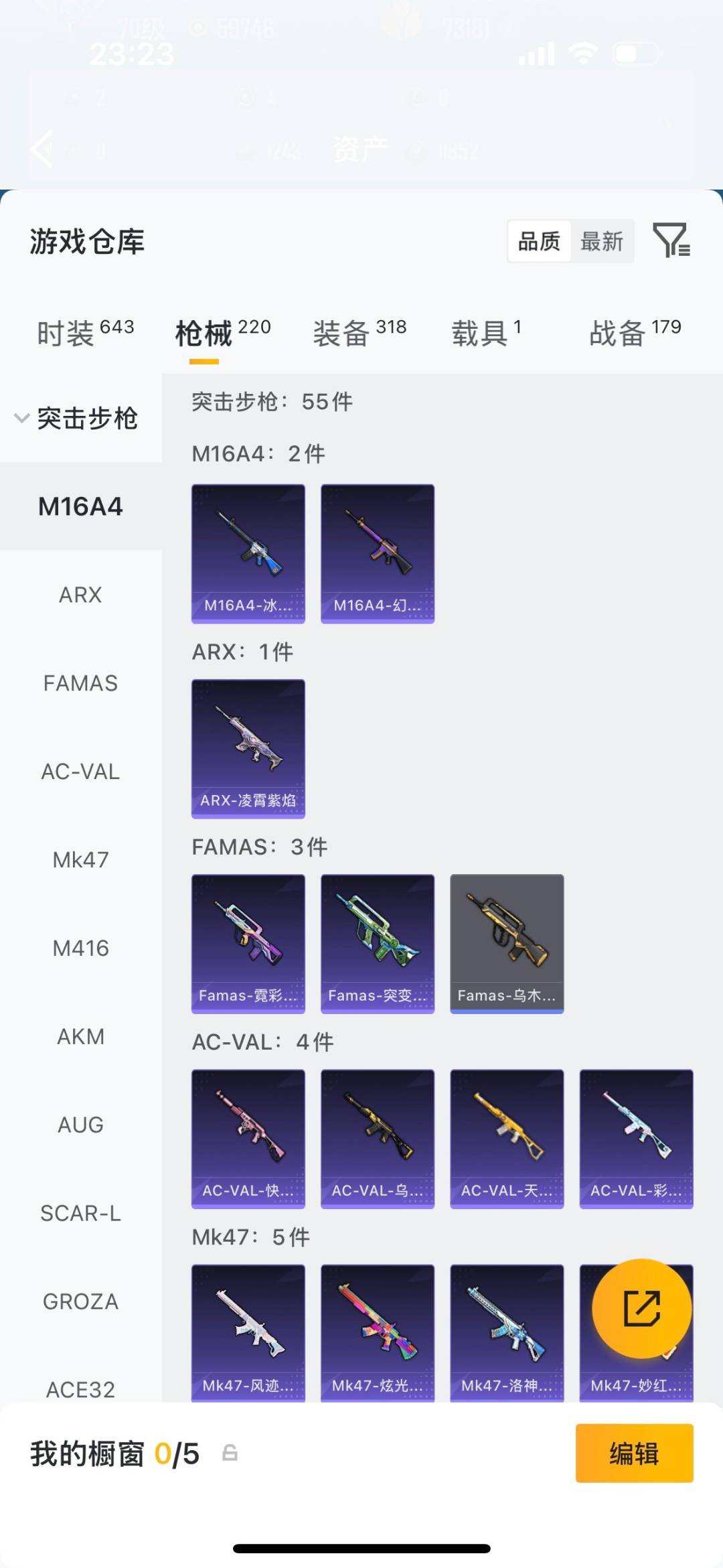Select FAMAS in the weapon sidebar

80,683
